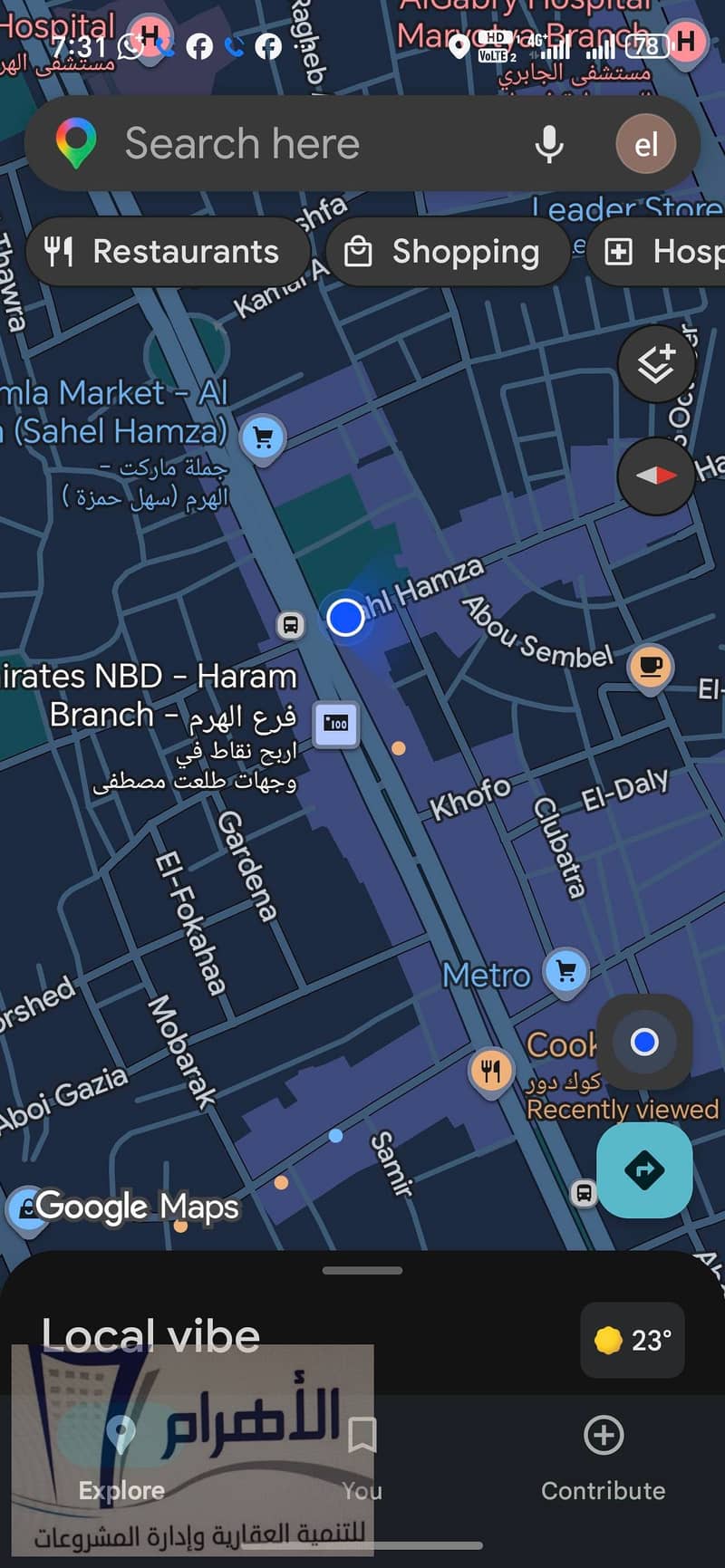Open the Cook Door restaurant pin

click(490, 1073)
